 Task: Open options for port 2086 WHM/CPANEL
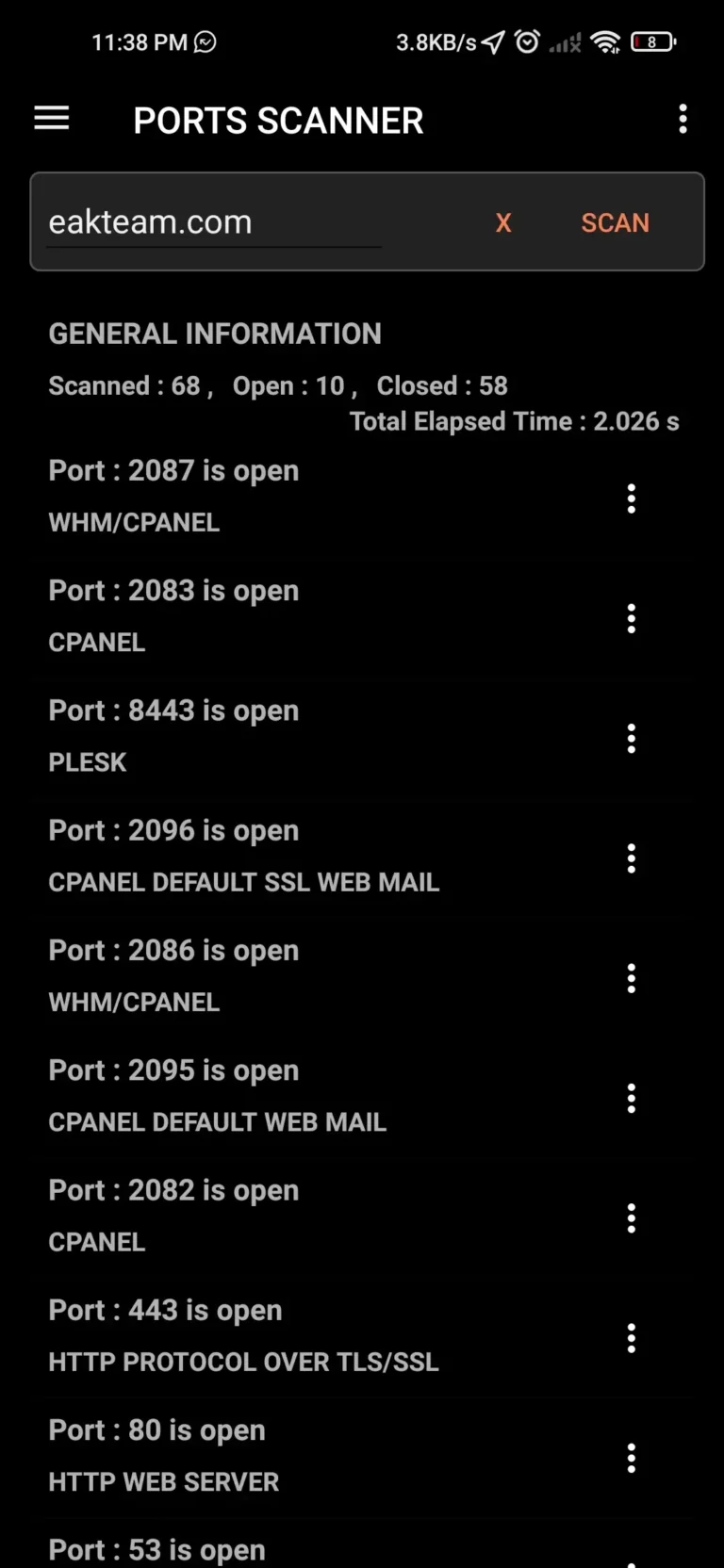coord(631,978)
